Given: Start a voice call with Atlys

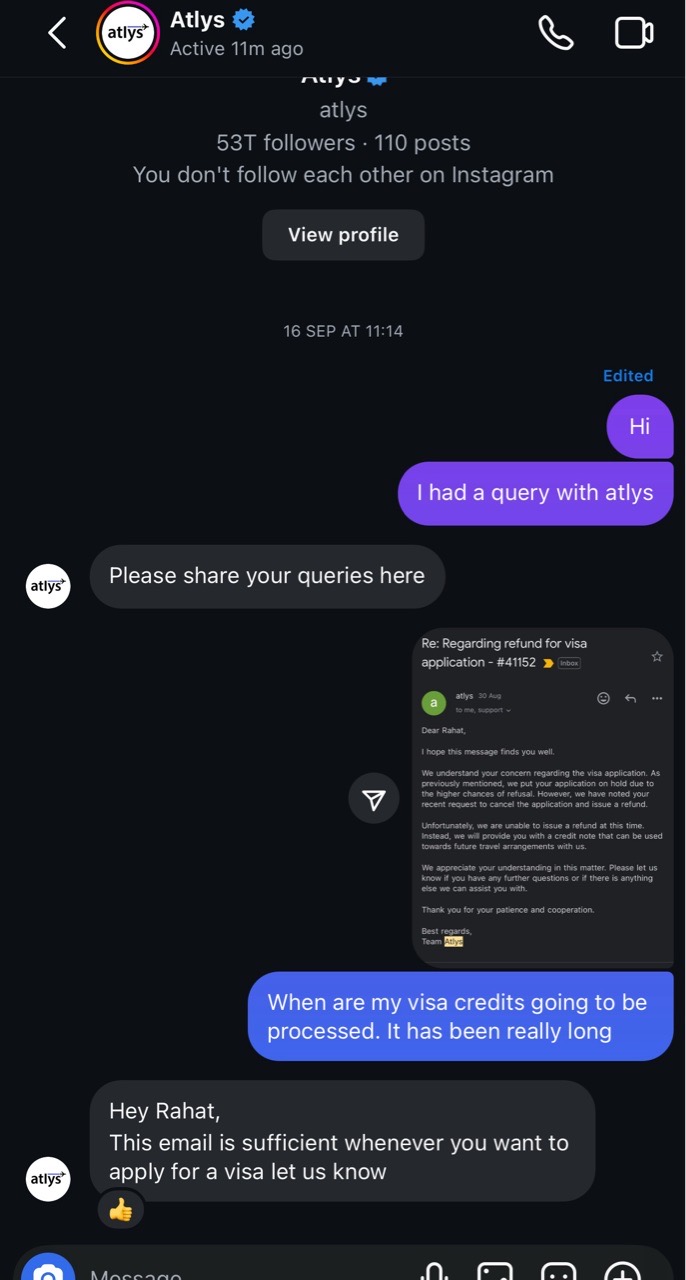Looking at the screenshot, I should point(556,33).
